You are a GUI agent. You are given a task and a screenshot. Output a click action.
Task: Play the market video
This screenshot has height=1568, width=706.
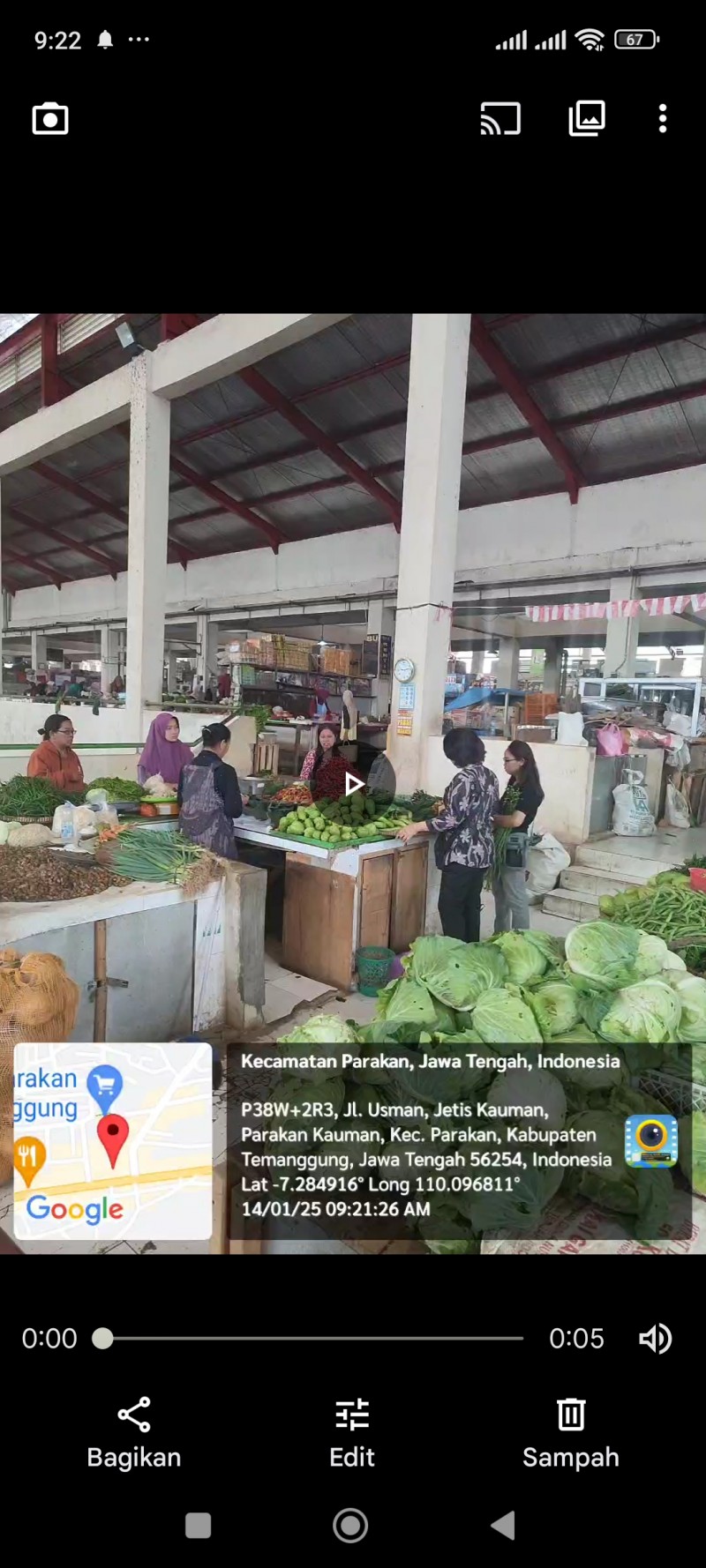(x=353, y=783)
